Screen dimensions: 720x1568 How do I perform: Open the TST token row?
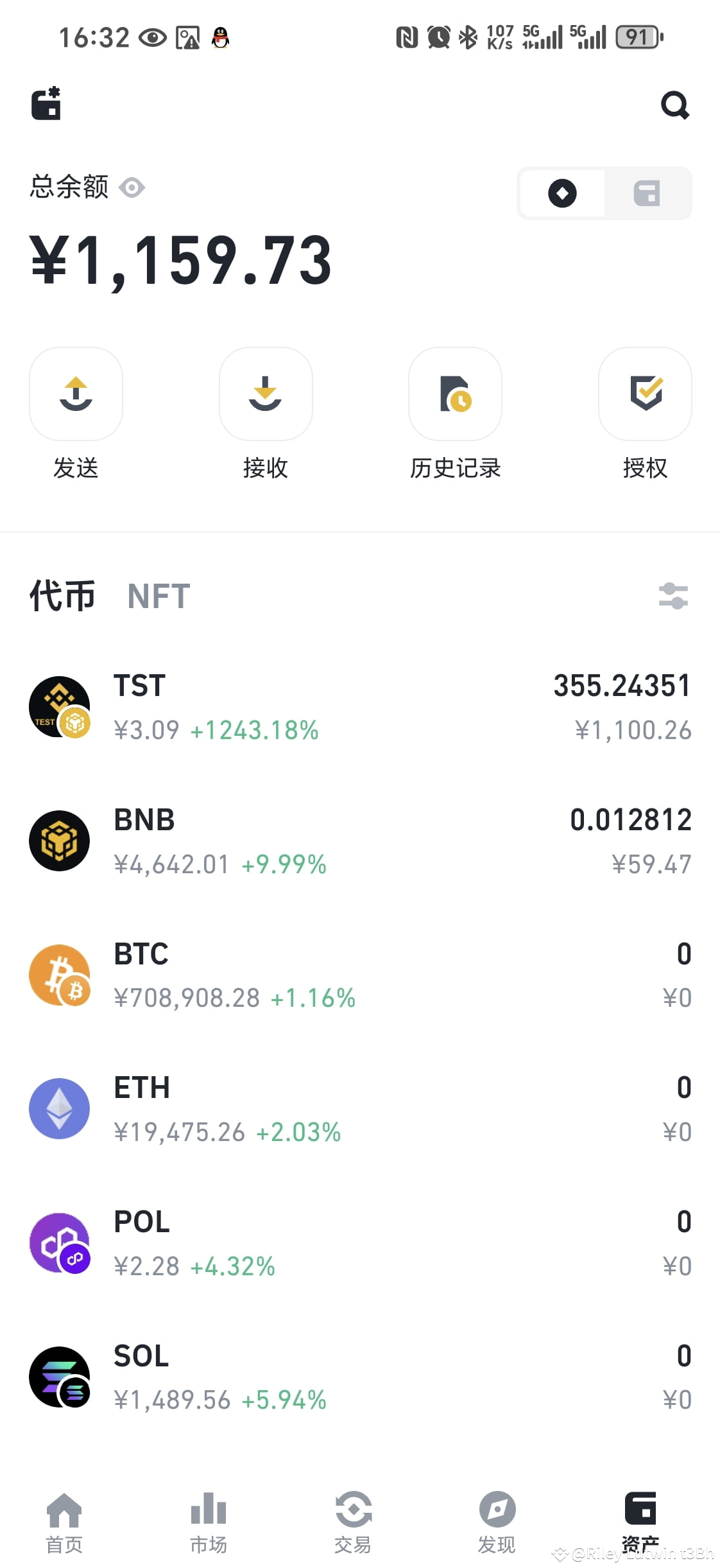tap(360, 707)
